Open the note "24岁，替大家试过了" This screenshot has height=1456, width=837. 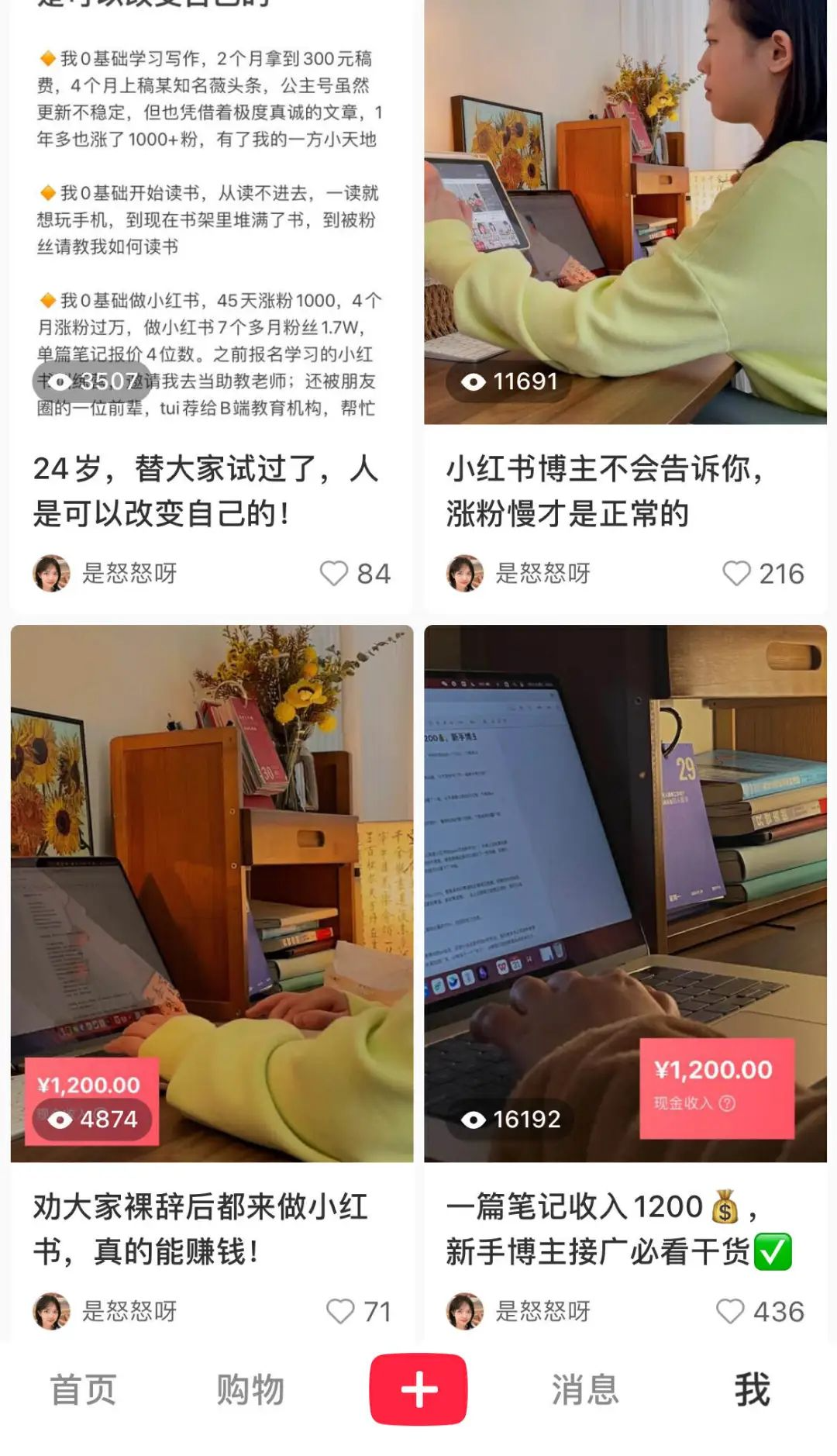(x=205, y=490)
